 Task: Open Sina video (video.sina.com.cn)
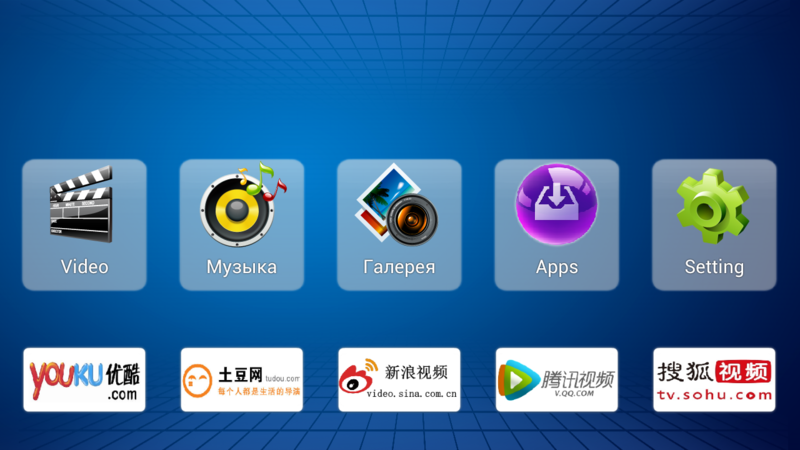pos(399,379)
